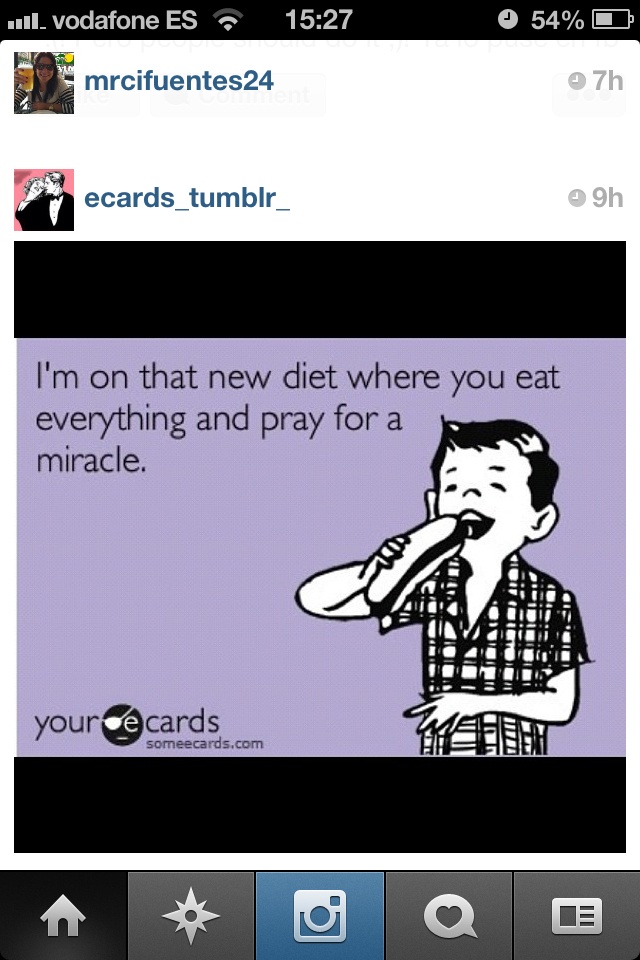Open the camera tab
This screenshot has width=640, height=960.
click(320, 916)
